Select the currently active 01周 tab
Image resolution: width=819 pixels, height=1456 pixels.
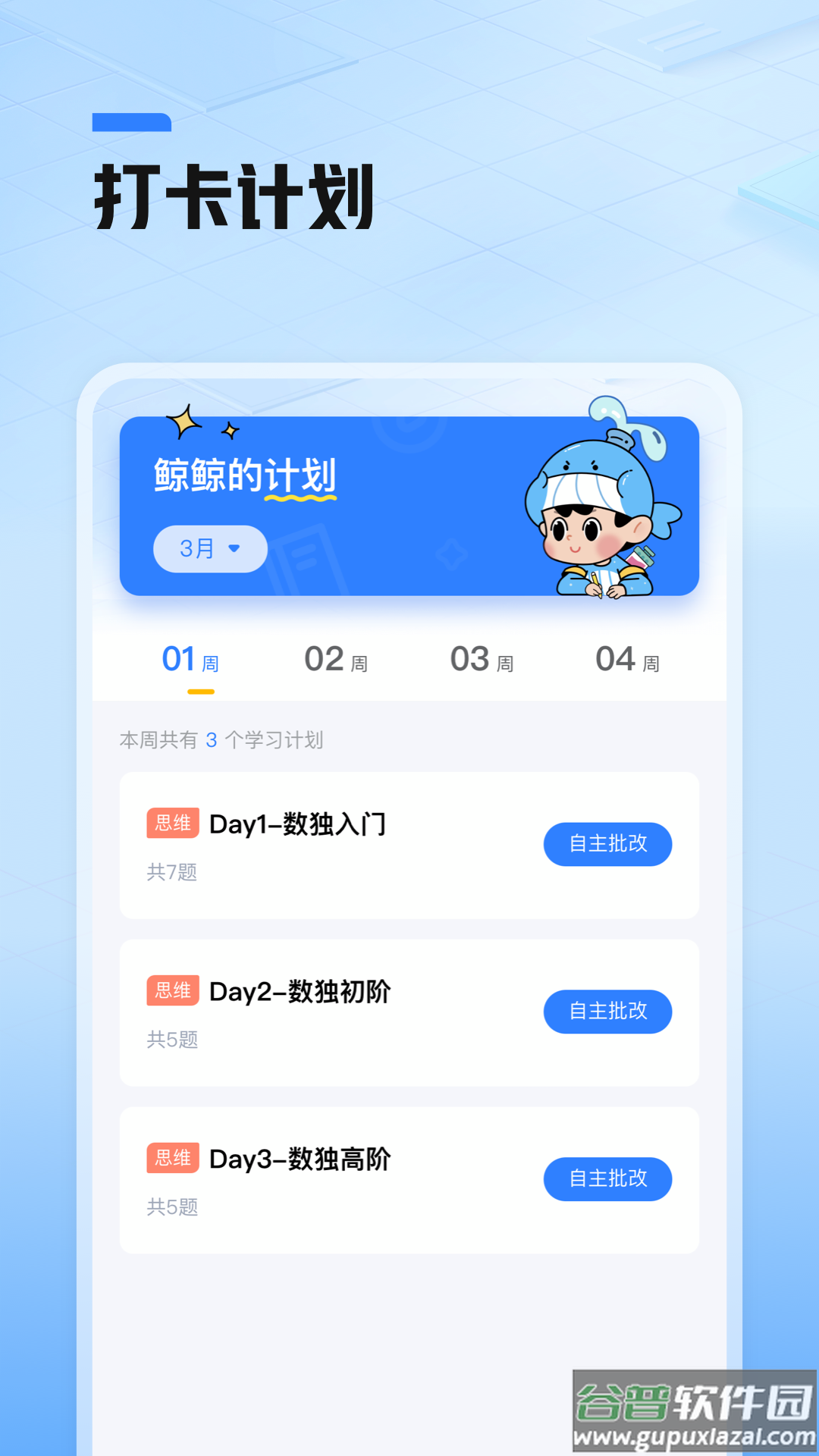click(190, 659)
